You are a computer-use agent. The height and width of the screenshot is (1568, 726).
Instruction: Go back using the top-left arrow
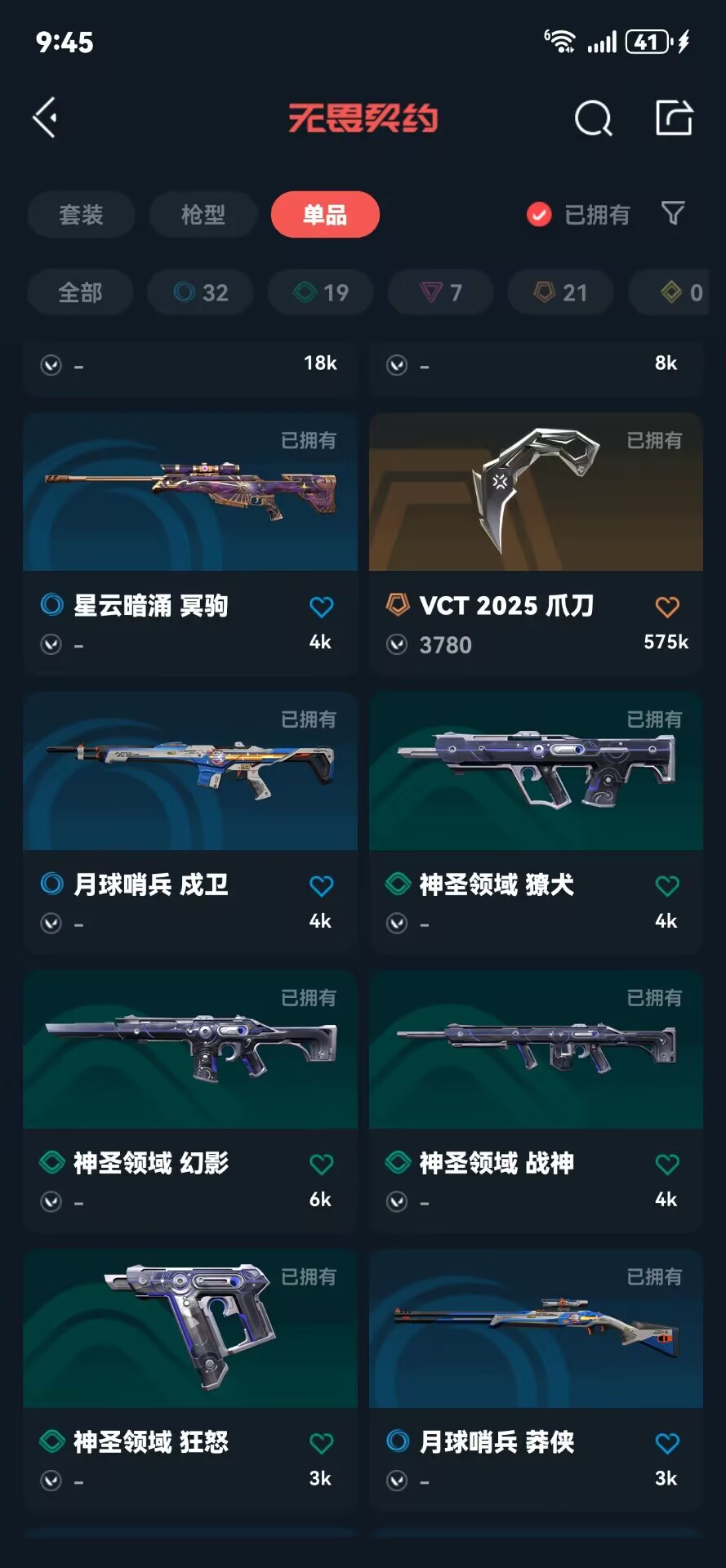[46, 118]
